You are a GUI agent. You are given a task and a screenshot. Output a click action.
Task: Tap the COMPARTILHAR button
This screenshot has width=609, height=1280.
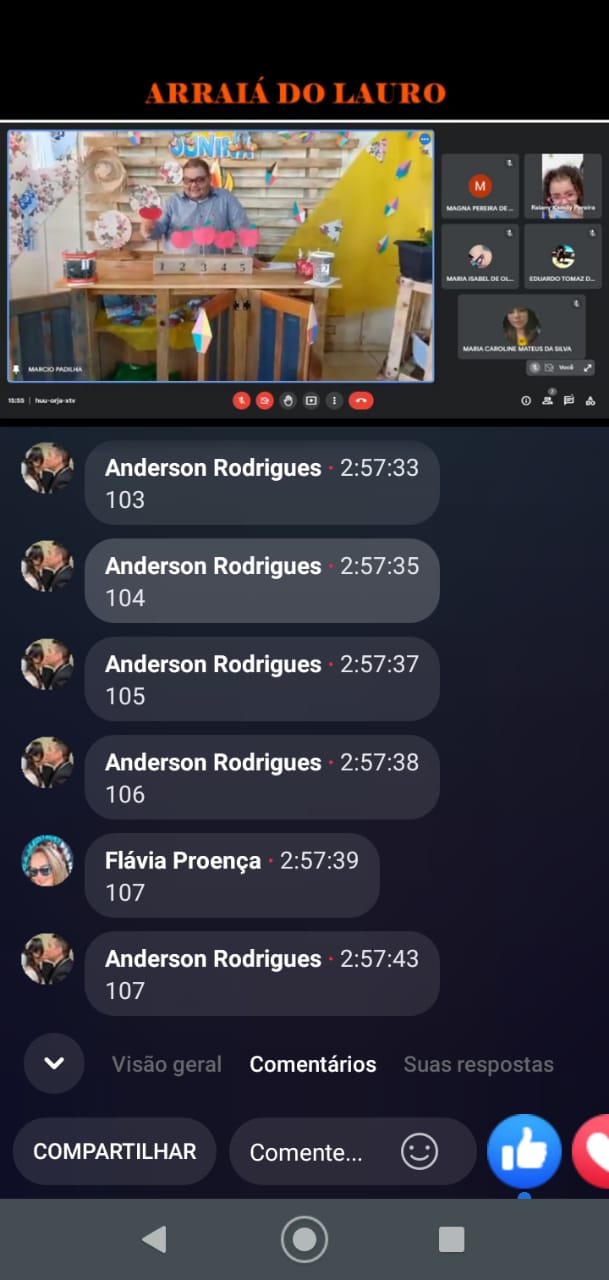114,1151
